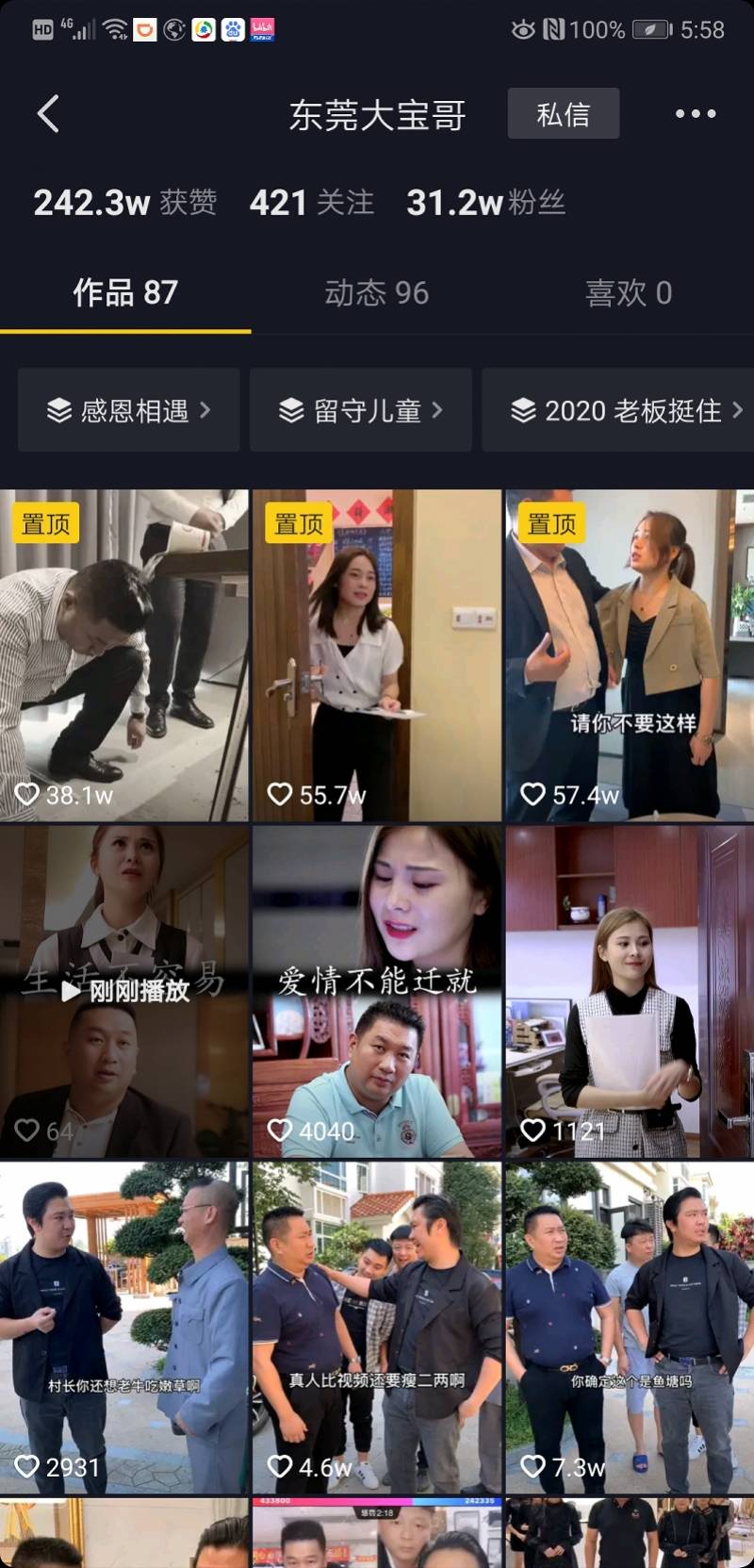
Task: Switch to the 动态 96 tab
Action: click(x=377, y=292)
